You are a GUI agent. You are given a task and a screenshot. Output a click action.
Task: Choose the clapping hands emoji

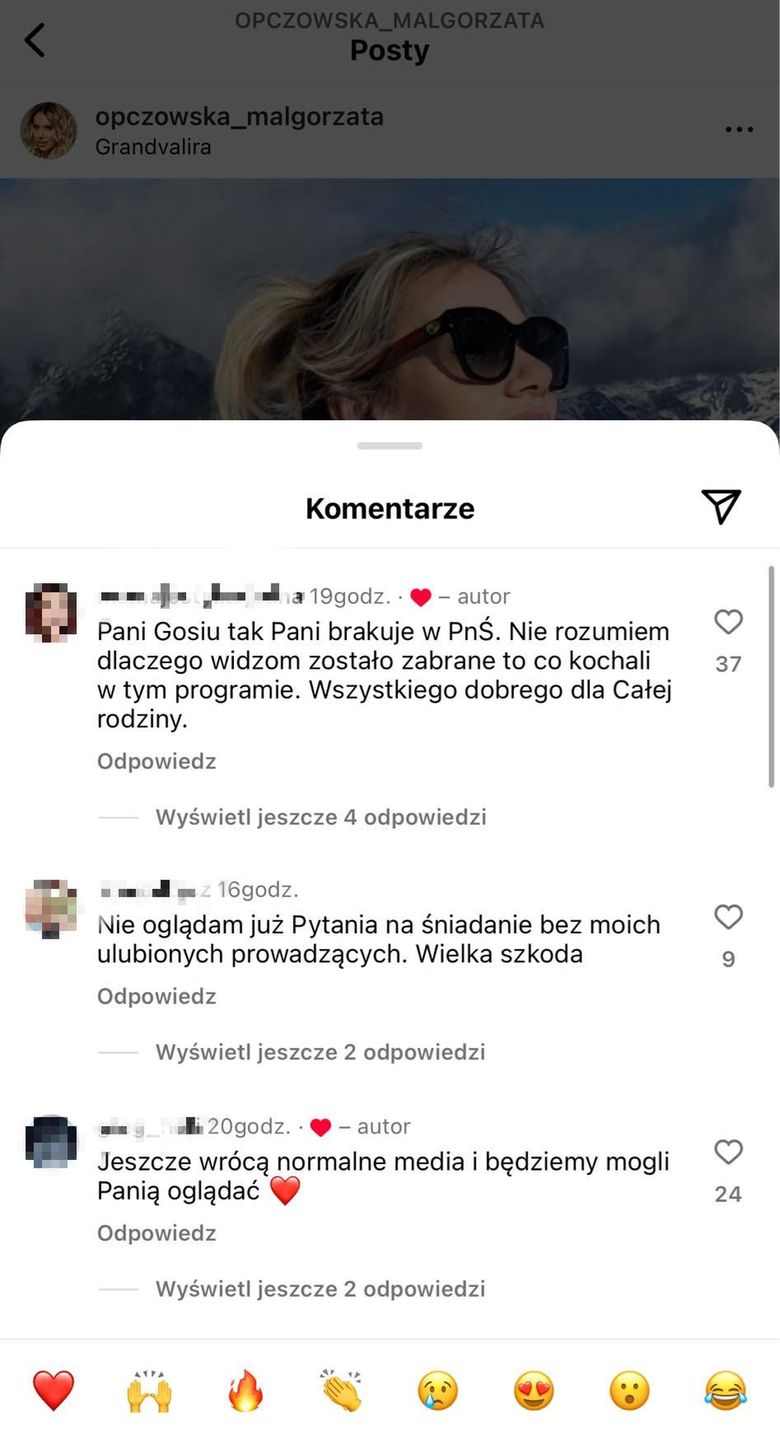341,1390
